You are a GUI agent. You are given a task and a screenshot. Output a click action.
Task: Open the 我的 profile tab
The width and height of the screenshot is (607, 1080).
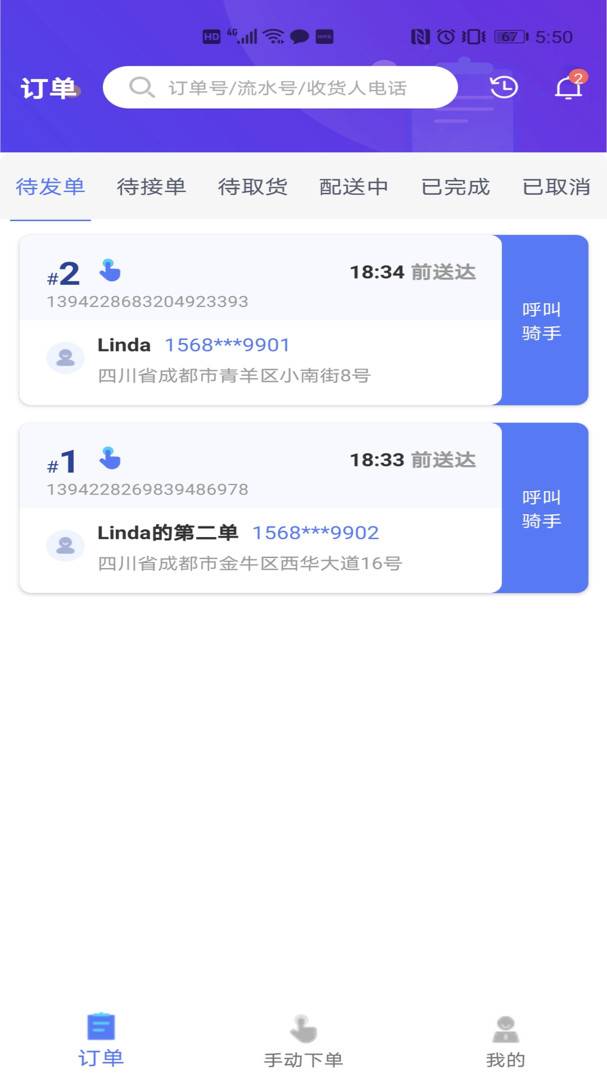click(x=505, y=1042)
